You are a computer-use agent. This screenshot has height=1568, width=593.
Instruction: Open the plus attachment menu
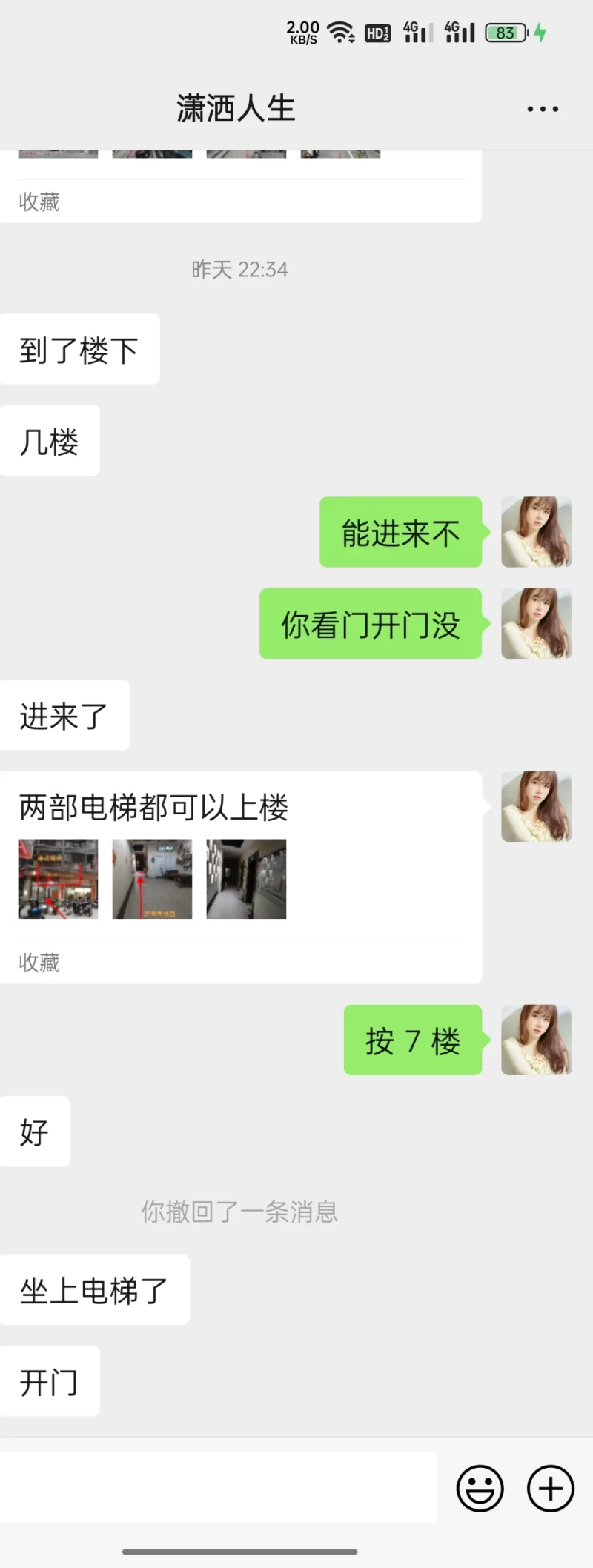550,1487
